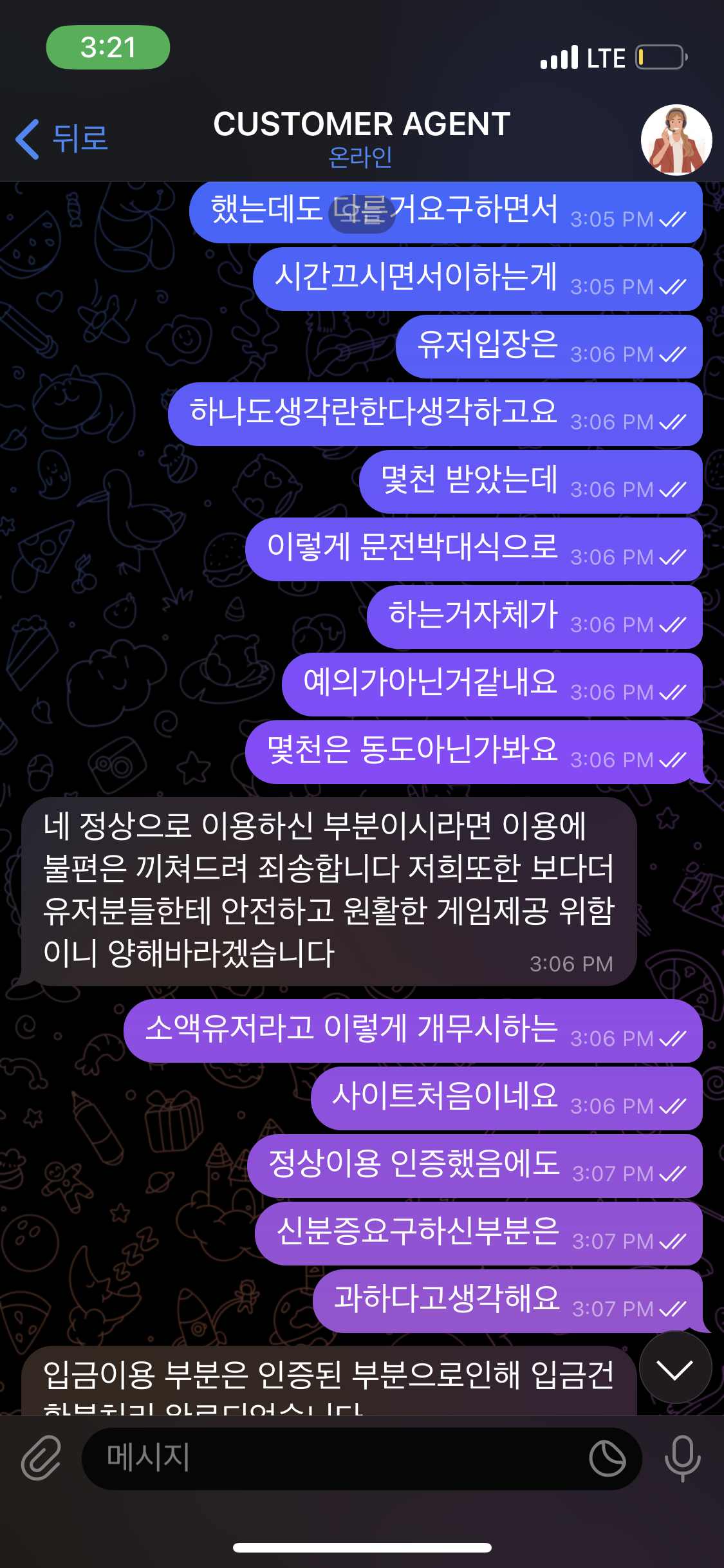Go back using the 뒤로 button
Viewport: 724px width, 1568px height.
(x=62, y=138)
